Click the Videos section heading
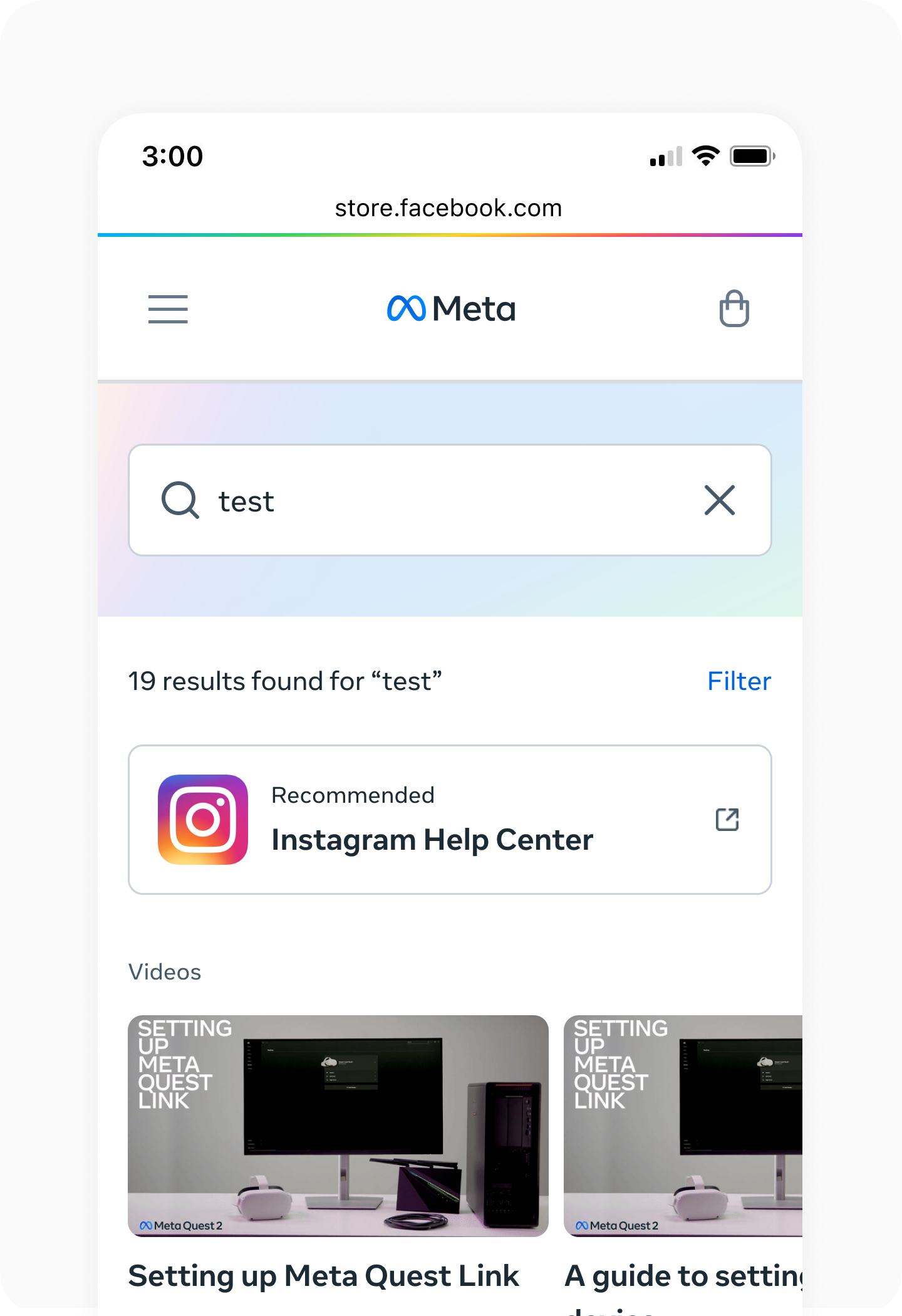Viewport: 902px width, 1316px height. tap(165, 971)
